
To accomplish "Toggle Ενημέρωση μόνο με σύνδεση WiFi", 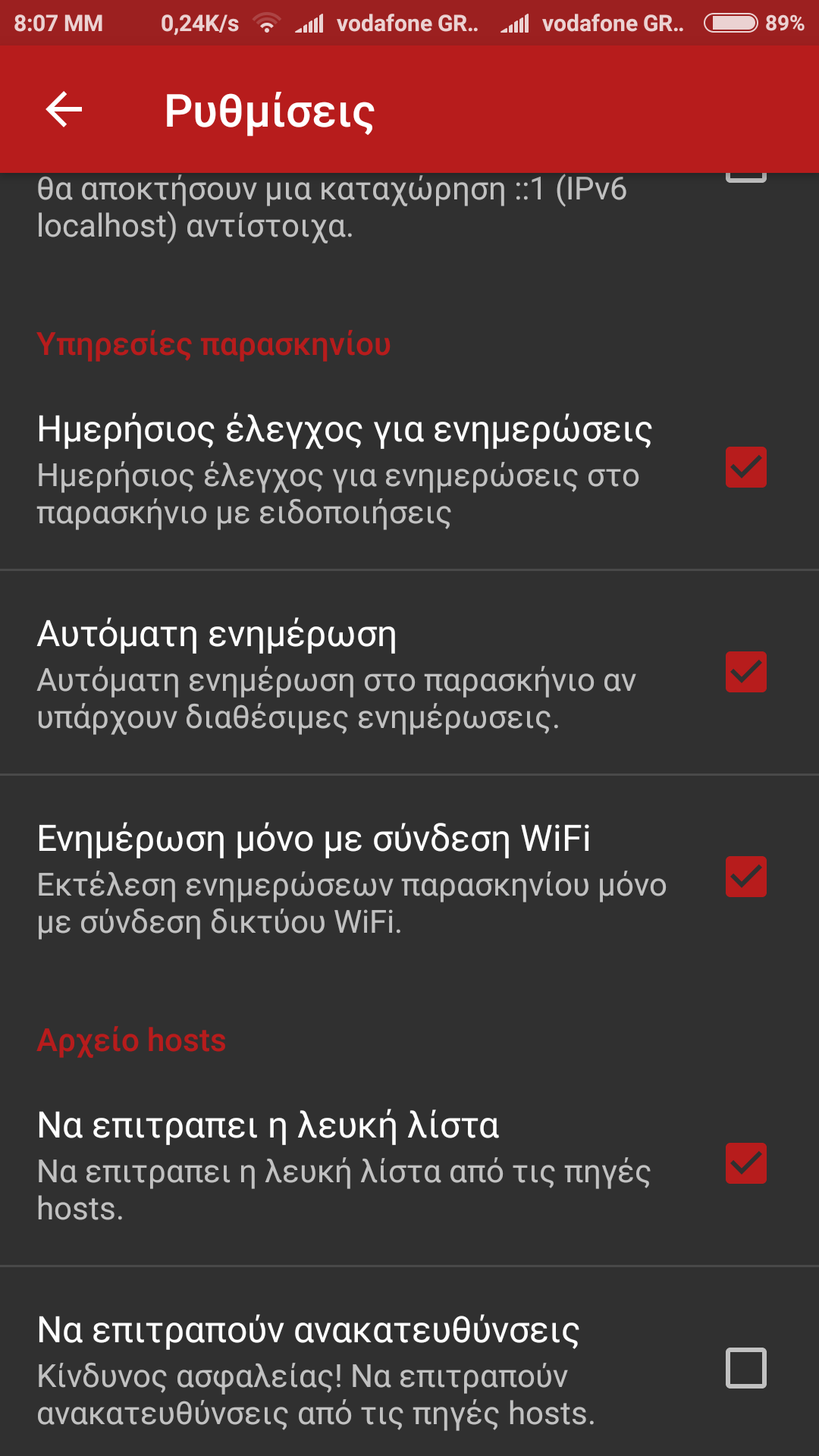I will point(746,877).
